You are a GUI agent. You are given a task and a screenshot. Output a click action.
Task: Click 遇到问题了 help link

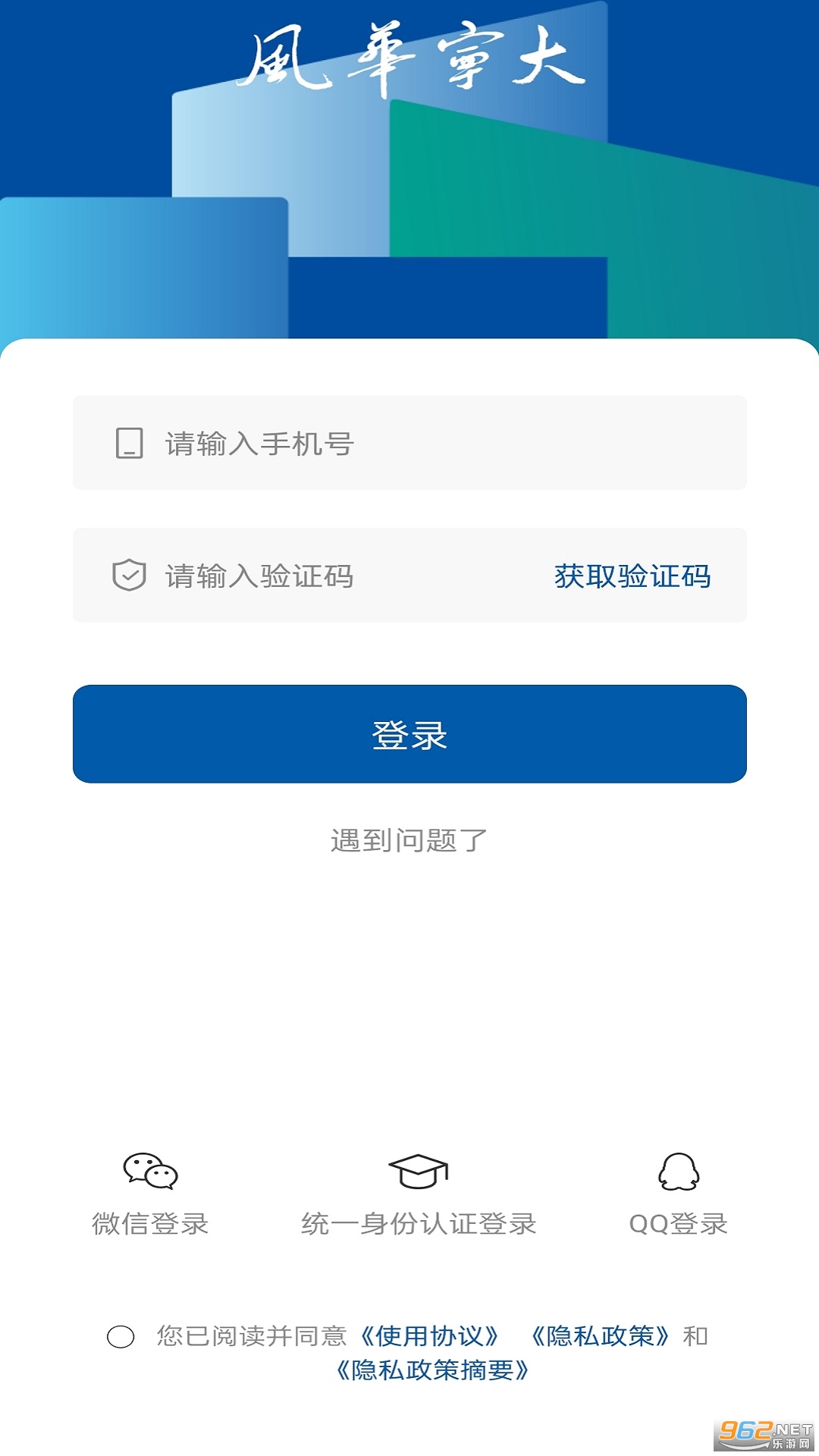click(x=409, y=838)
